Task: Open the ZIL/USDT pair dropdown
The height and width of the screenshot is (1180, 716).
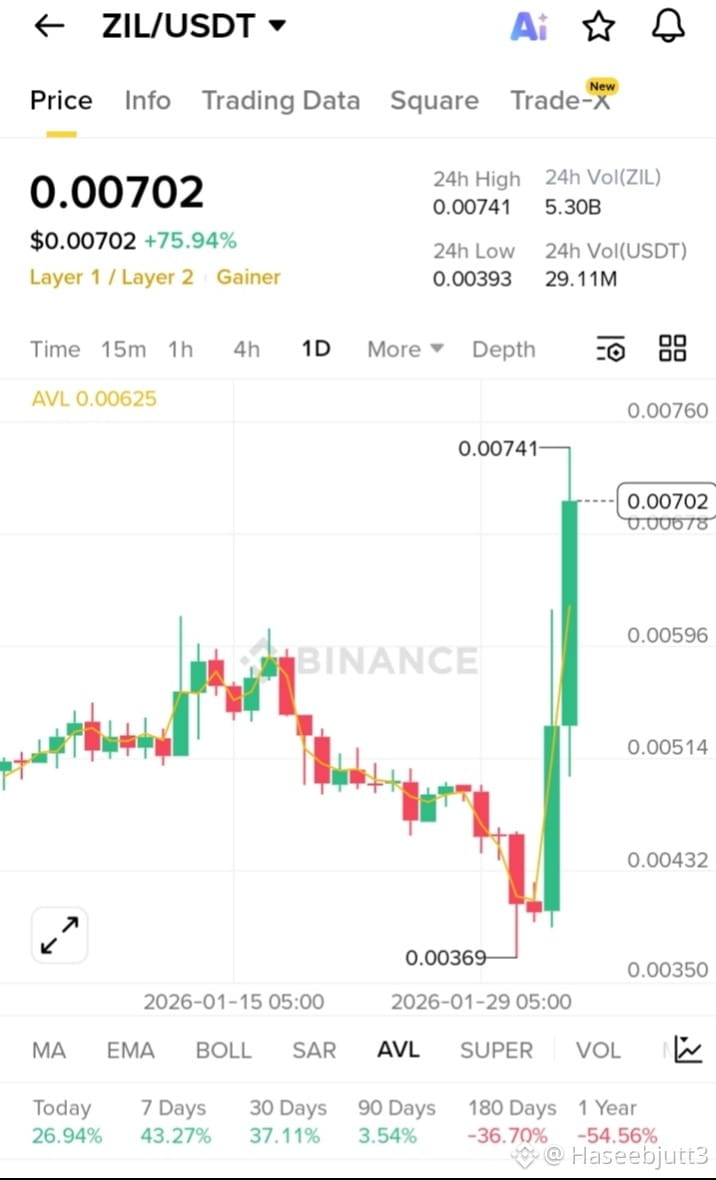Action: (192, 26)
